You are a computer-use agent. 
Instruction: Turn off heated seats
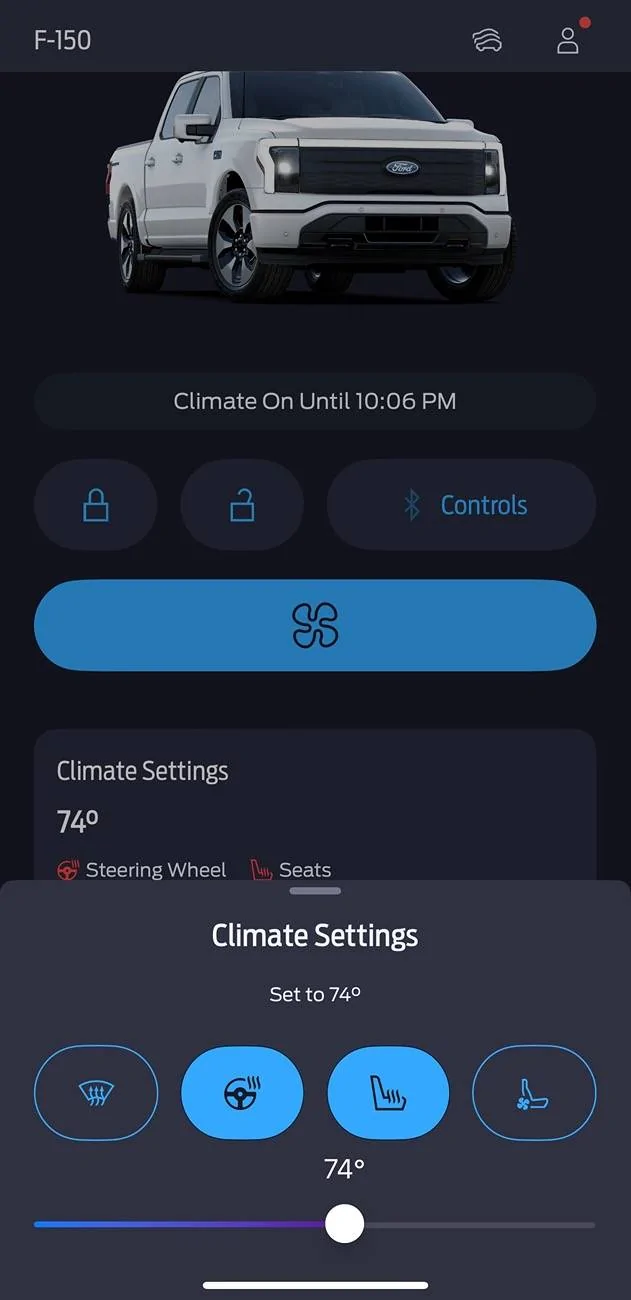point(388,1093)
